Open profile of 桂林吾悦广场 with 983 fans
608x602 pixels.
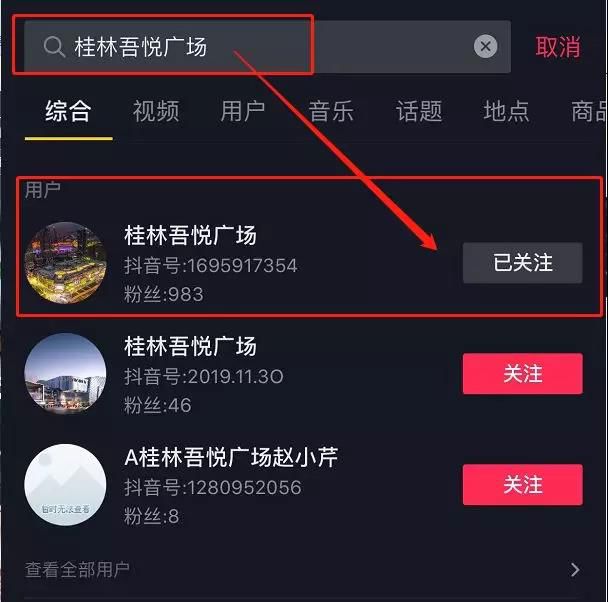190,236
